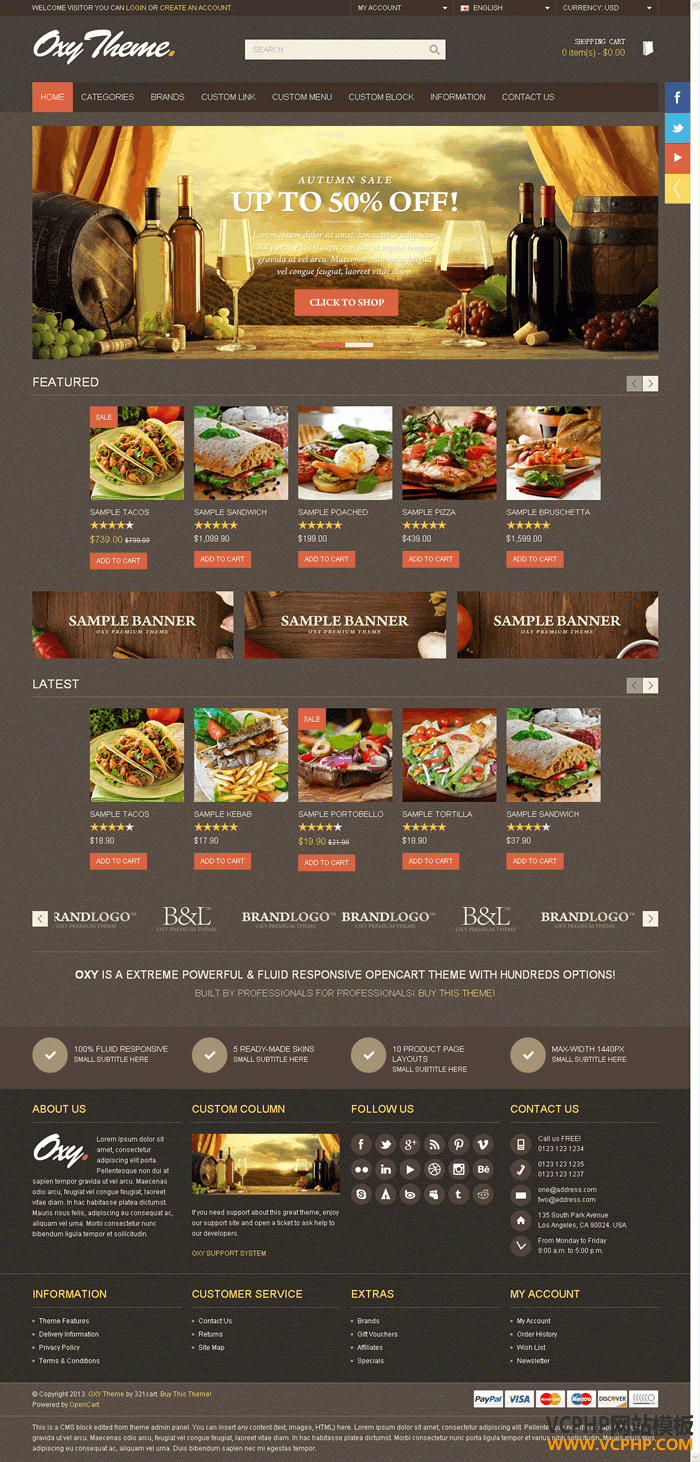Go to the Categories menu item
This screenshot has width=700, height=1462.
pyautogui.click(x=107, y=97)
